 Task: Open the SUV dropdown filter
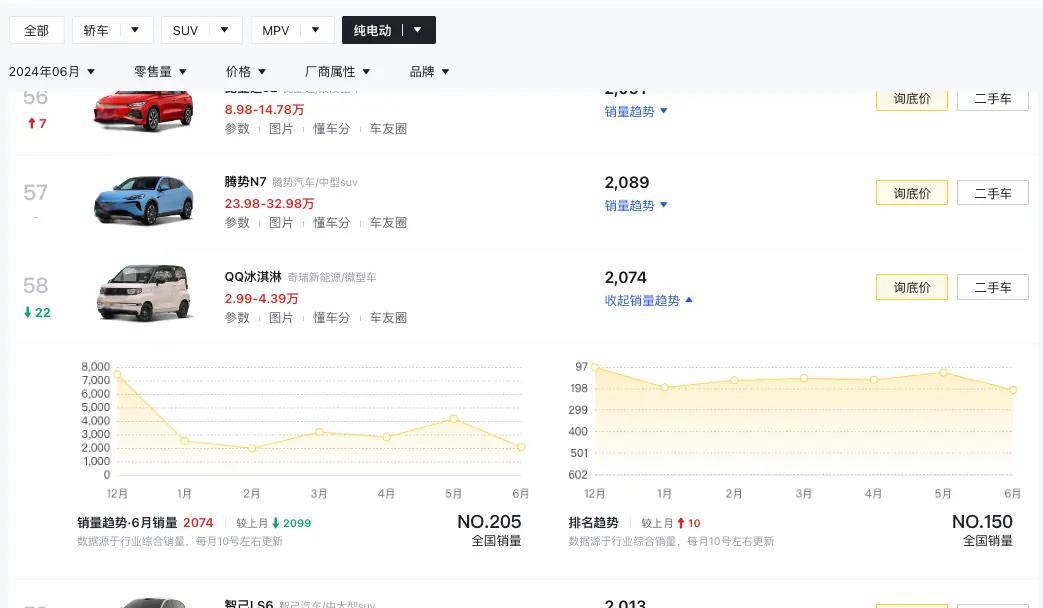pyautogui.click(x=201, y=30)
